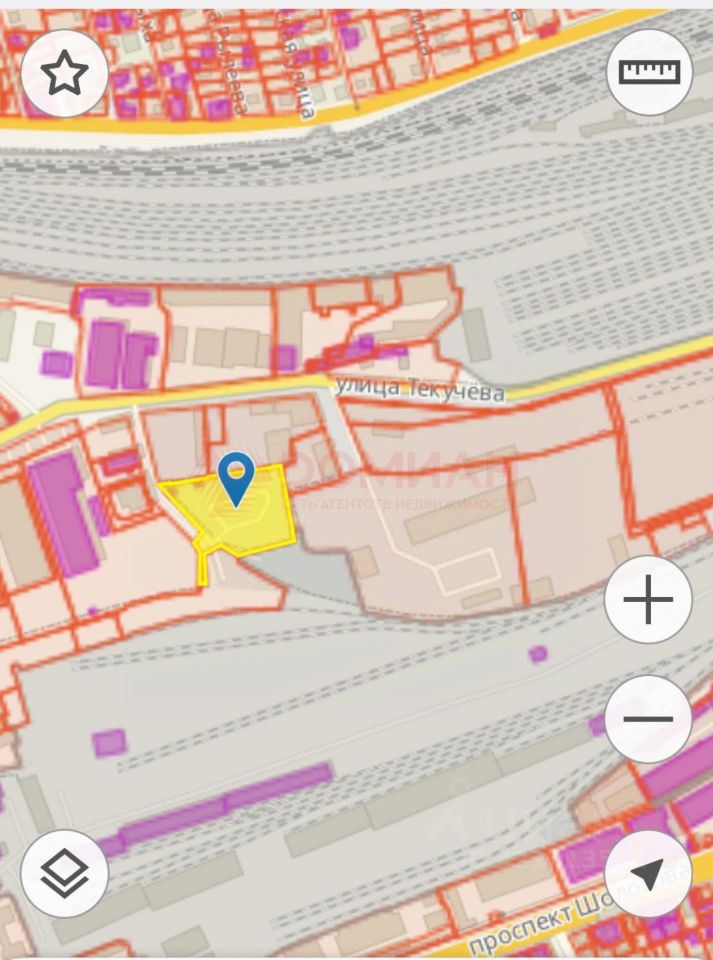Zoom out with the minus button
The width and height of the screenshot is (713, 960).
[x=649, y=718]
